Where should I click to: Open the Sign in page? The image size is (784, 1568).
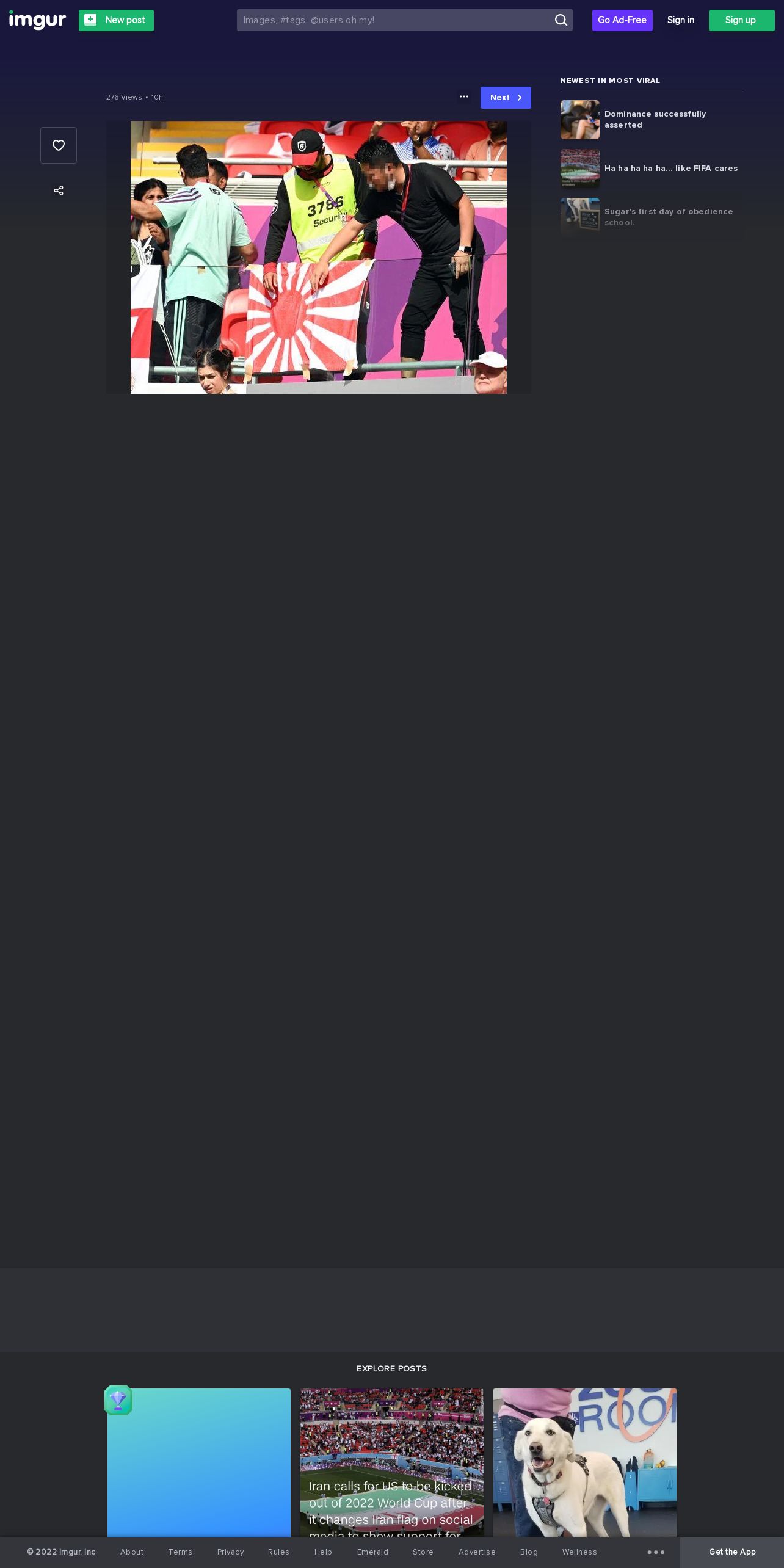coord(681,20)
